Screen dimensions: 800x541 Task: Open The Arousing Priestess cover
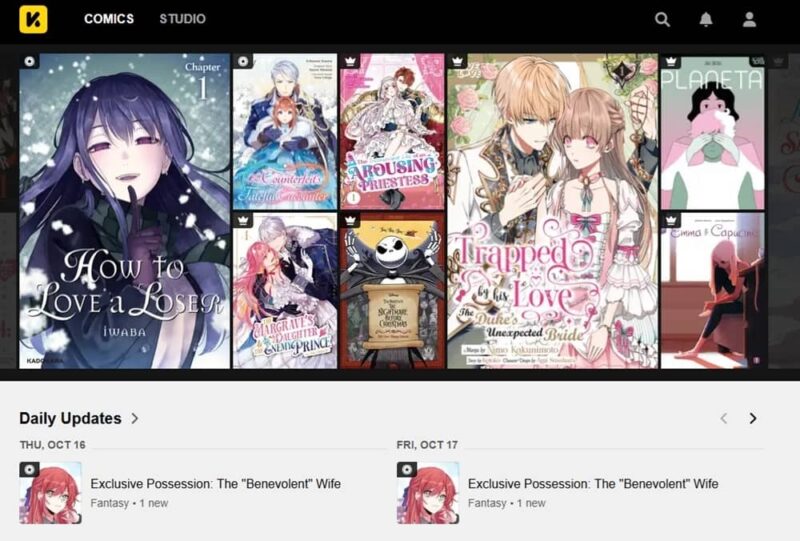click(391, 130)
